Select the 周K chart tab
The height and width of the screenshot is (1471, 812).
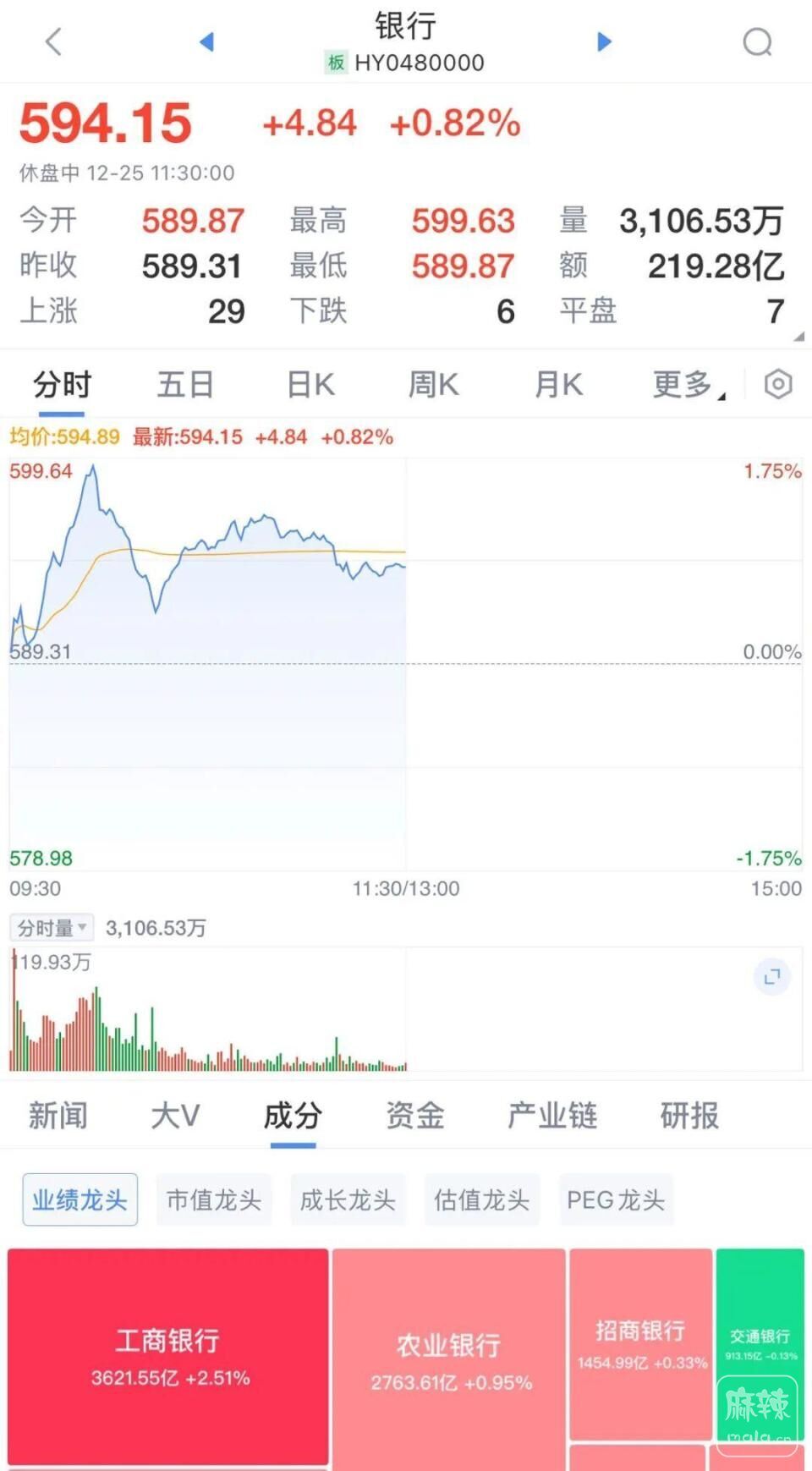433,385
